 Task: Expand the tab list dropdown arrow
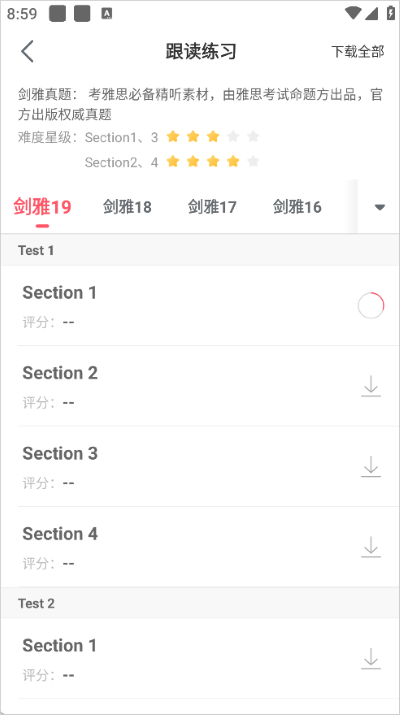click(379, 207)
